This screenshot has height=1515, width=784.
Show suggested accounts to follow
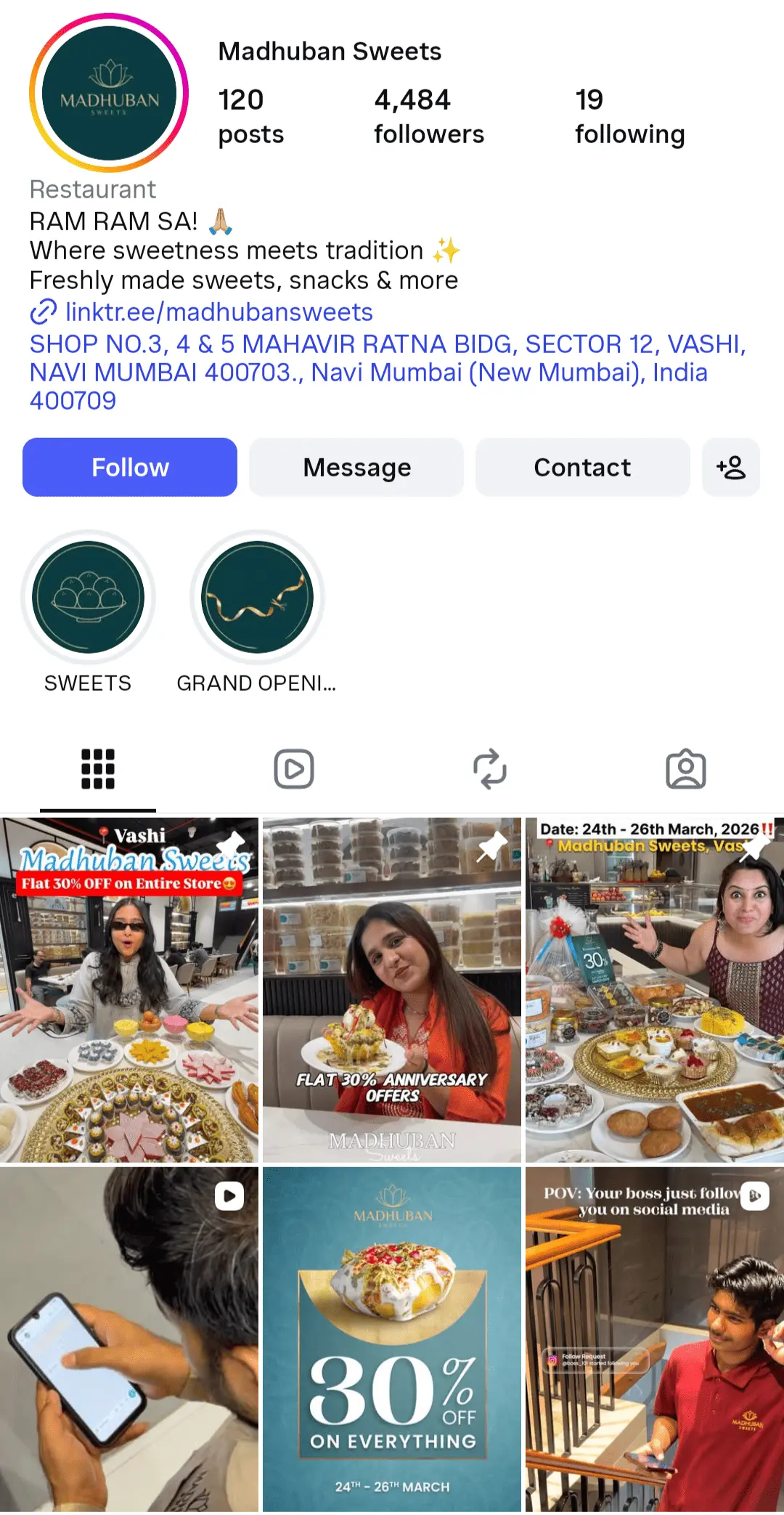(x=730, y=467)
